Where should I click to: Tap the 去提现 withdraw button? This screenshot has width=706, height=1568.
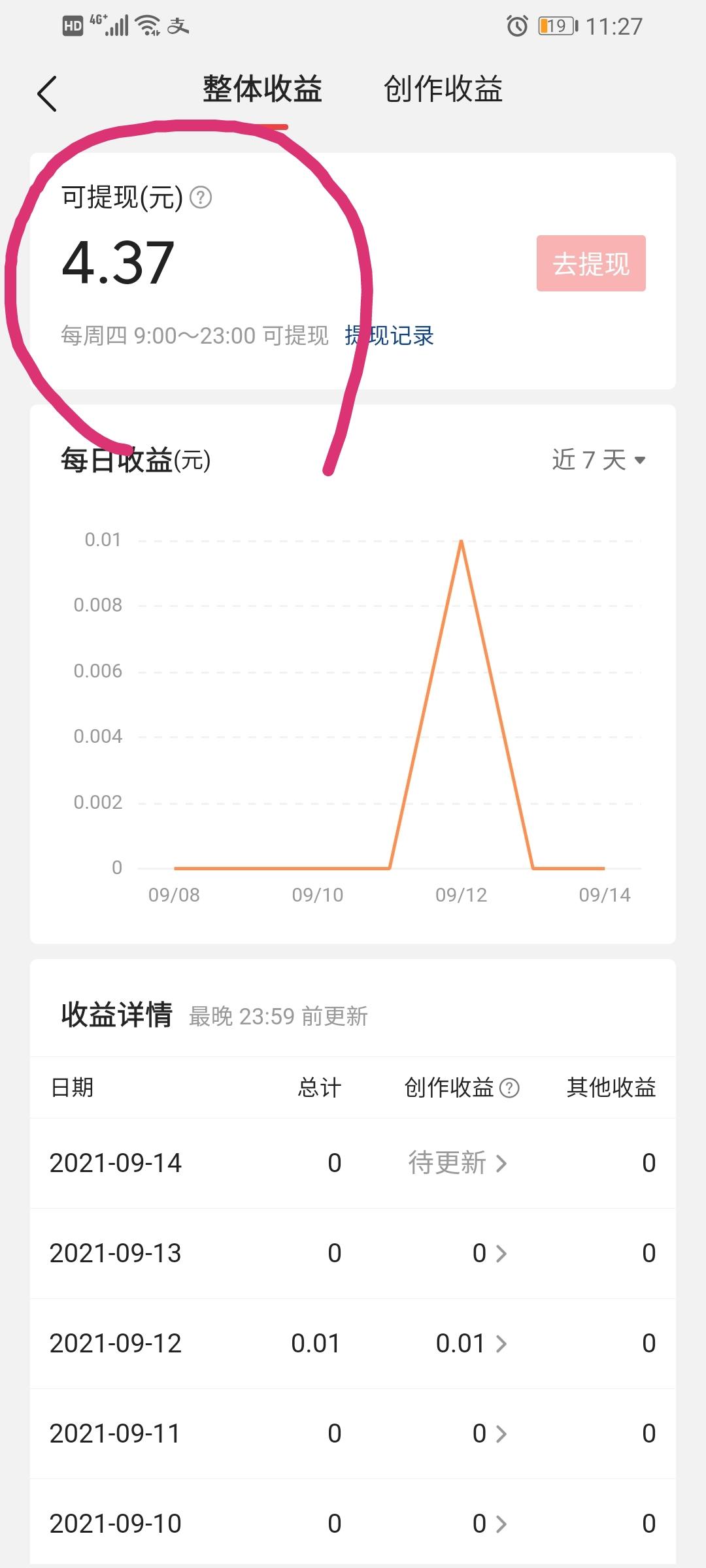coord(591,263)
